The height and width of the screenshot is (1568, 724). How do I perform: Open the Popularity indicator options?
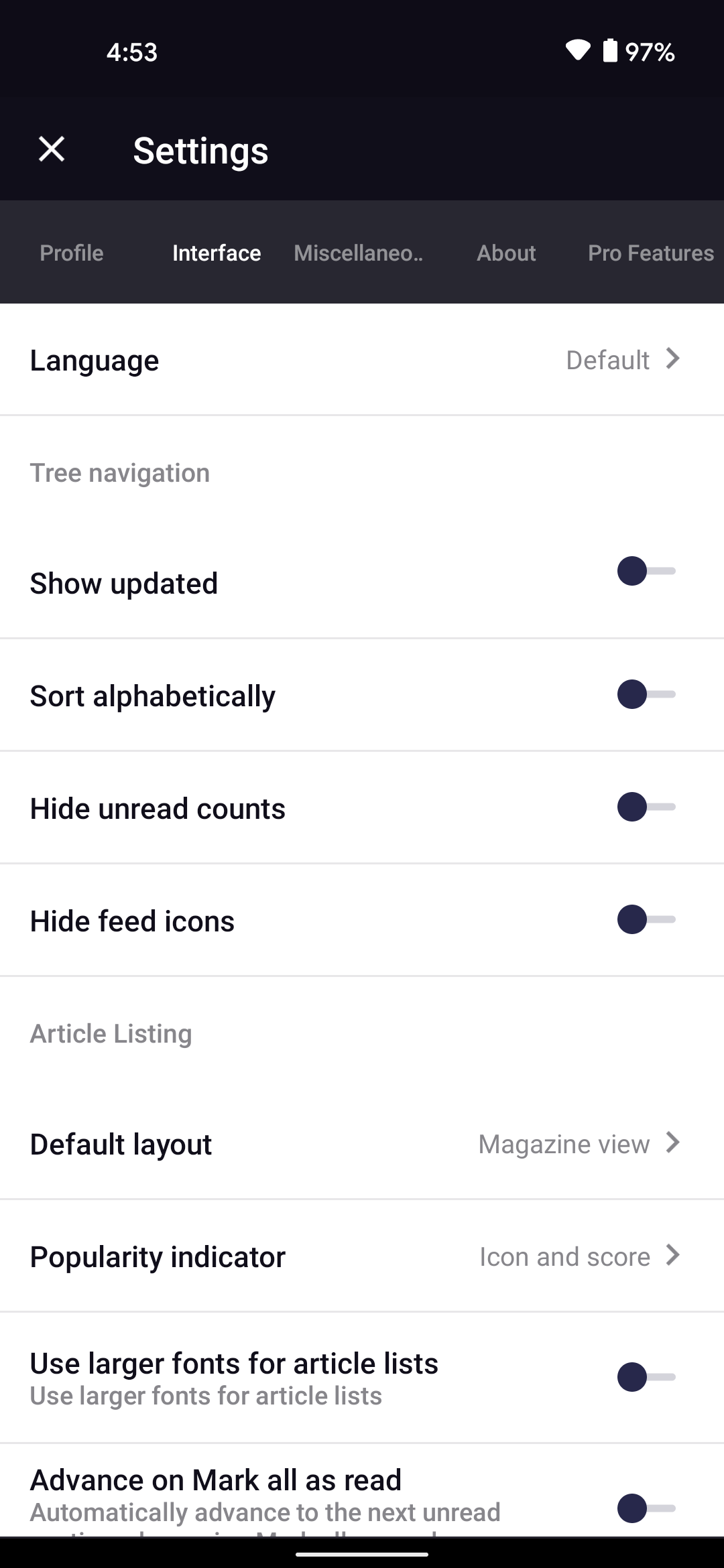click(x=362, y=1256)
